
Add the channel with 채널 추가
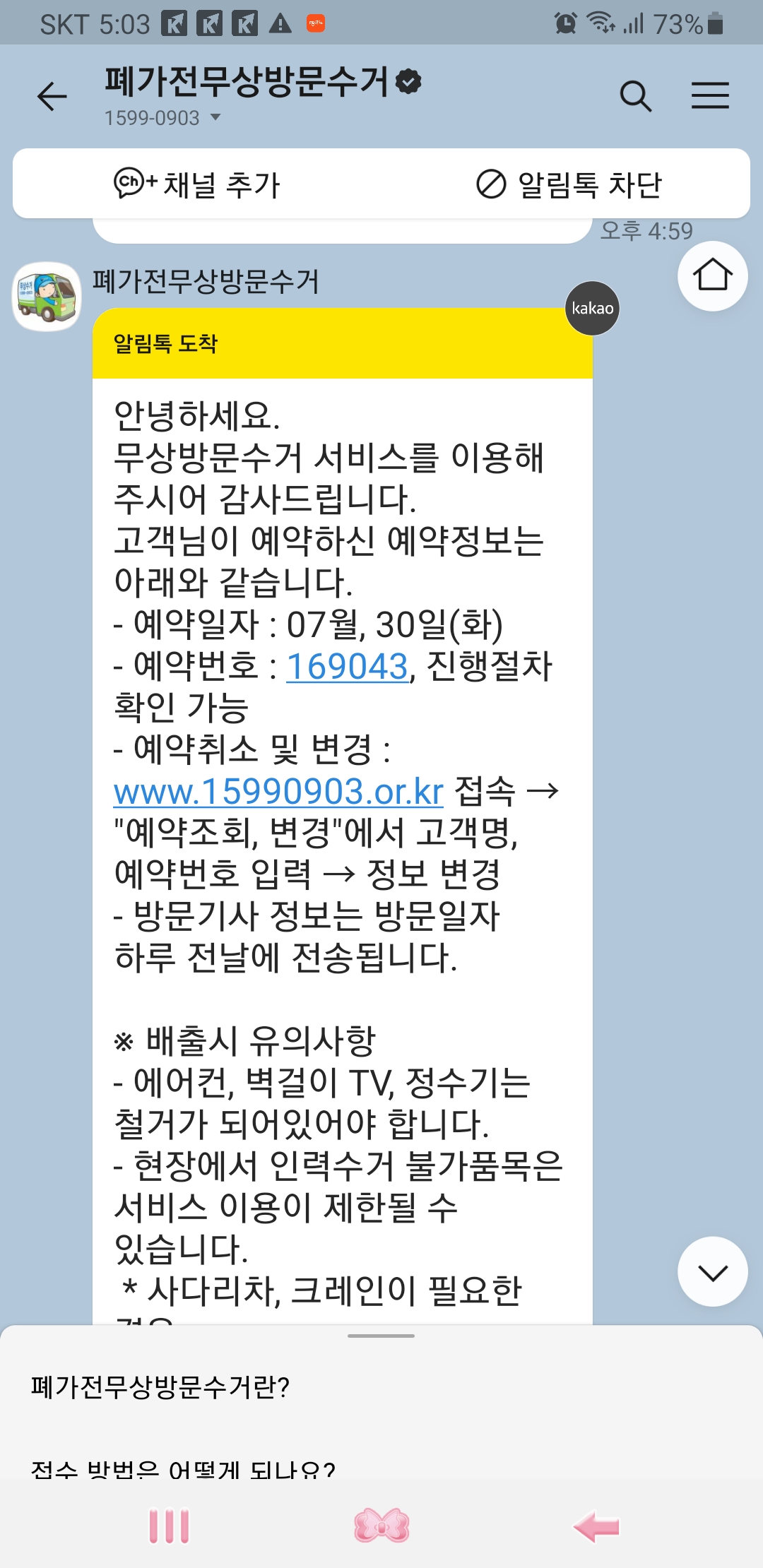[197, 184]
